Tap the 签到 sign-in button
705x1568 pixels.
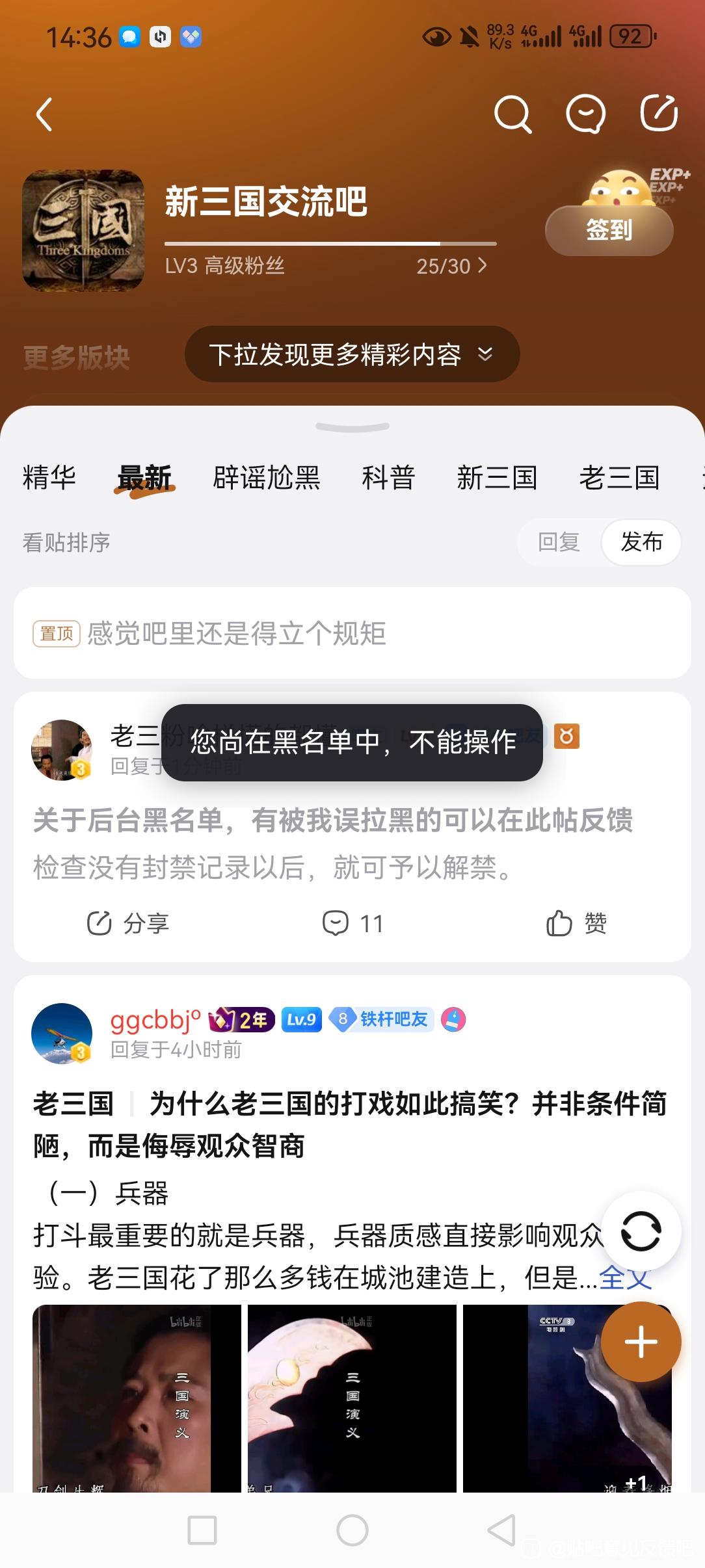[x=609, y=230]
